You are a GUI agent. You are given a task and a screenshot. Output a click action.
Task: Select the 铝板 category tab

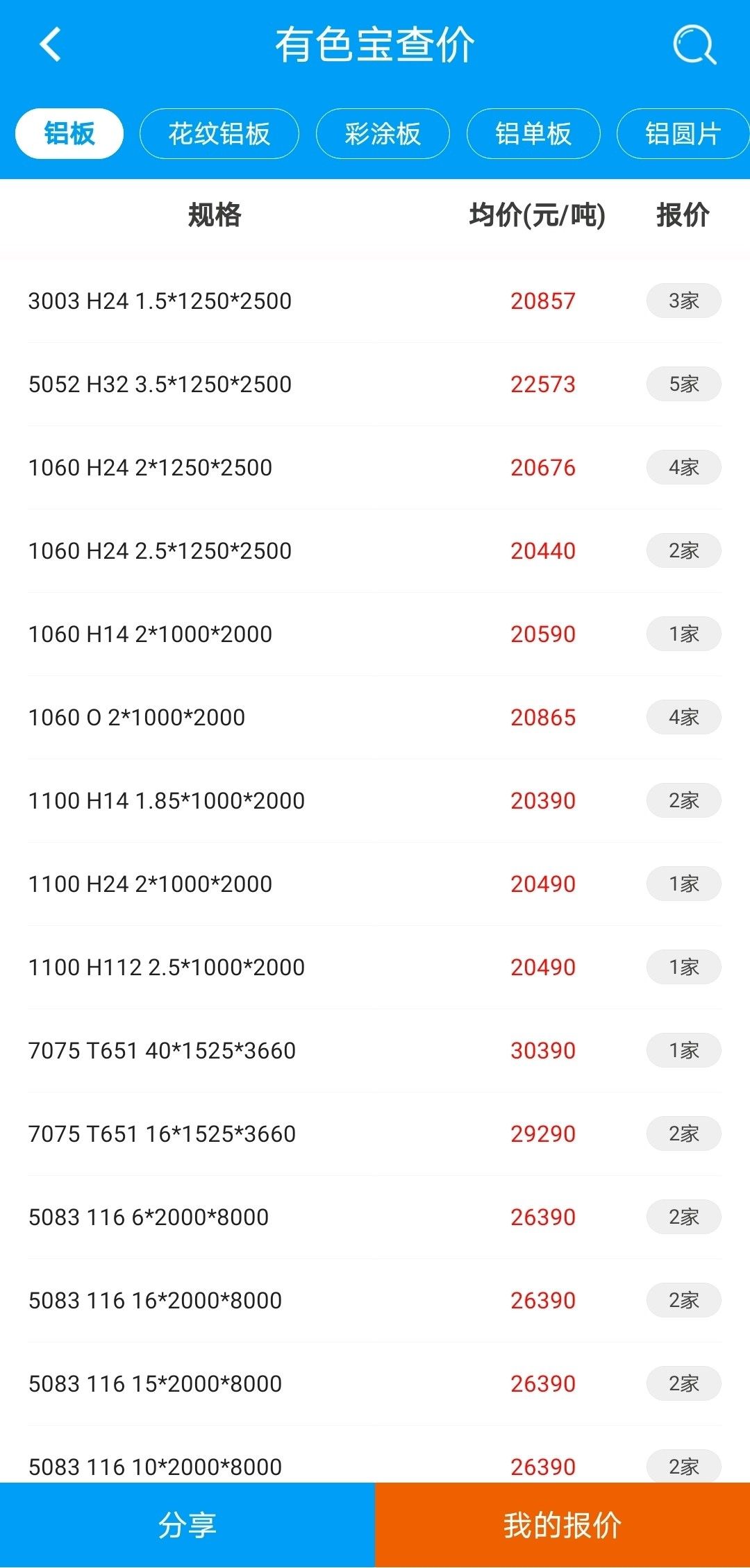(x=69, y=133)
